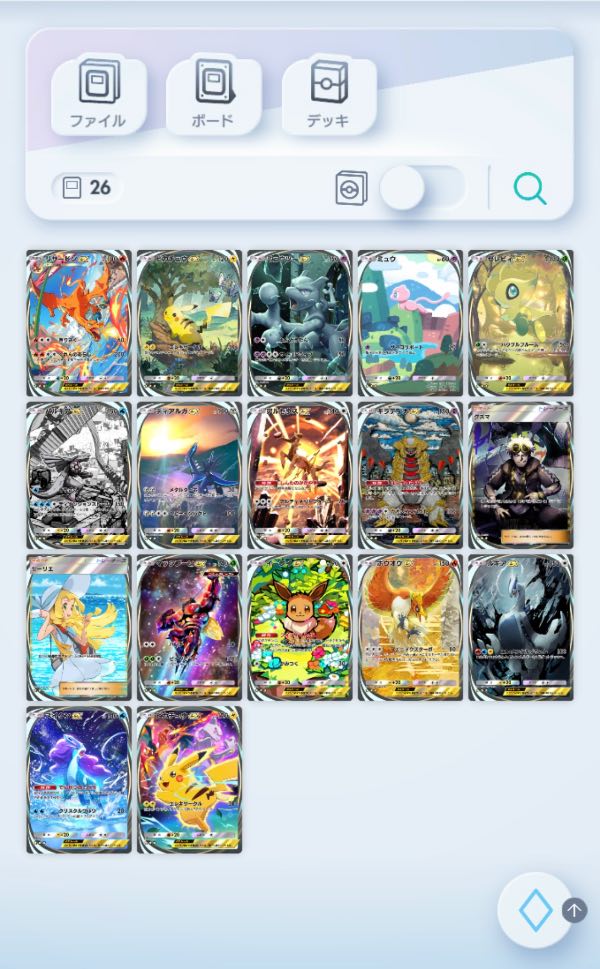The width and height of the screenshot is (600, 969).
Task: Tap the diamond floating button
Action: pyautogui.click(x=535, y=909)
